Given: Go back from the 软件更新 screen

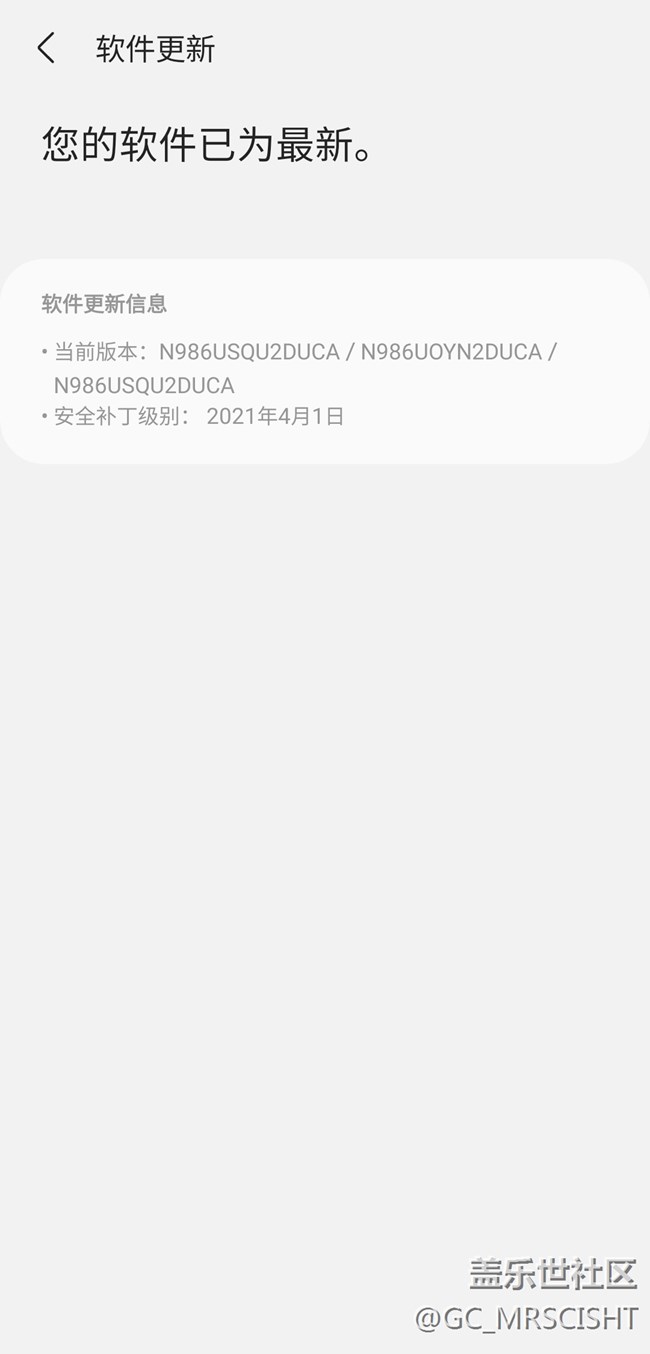Looking at the screenshot, I should (46, 48).
